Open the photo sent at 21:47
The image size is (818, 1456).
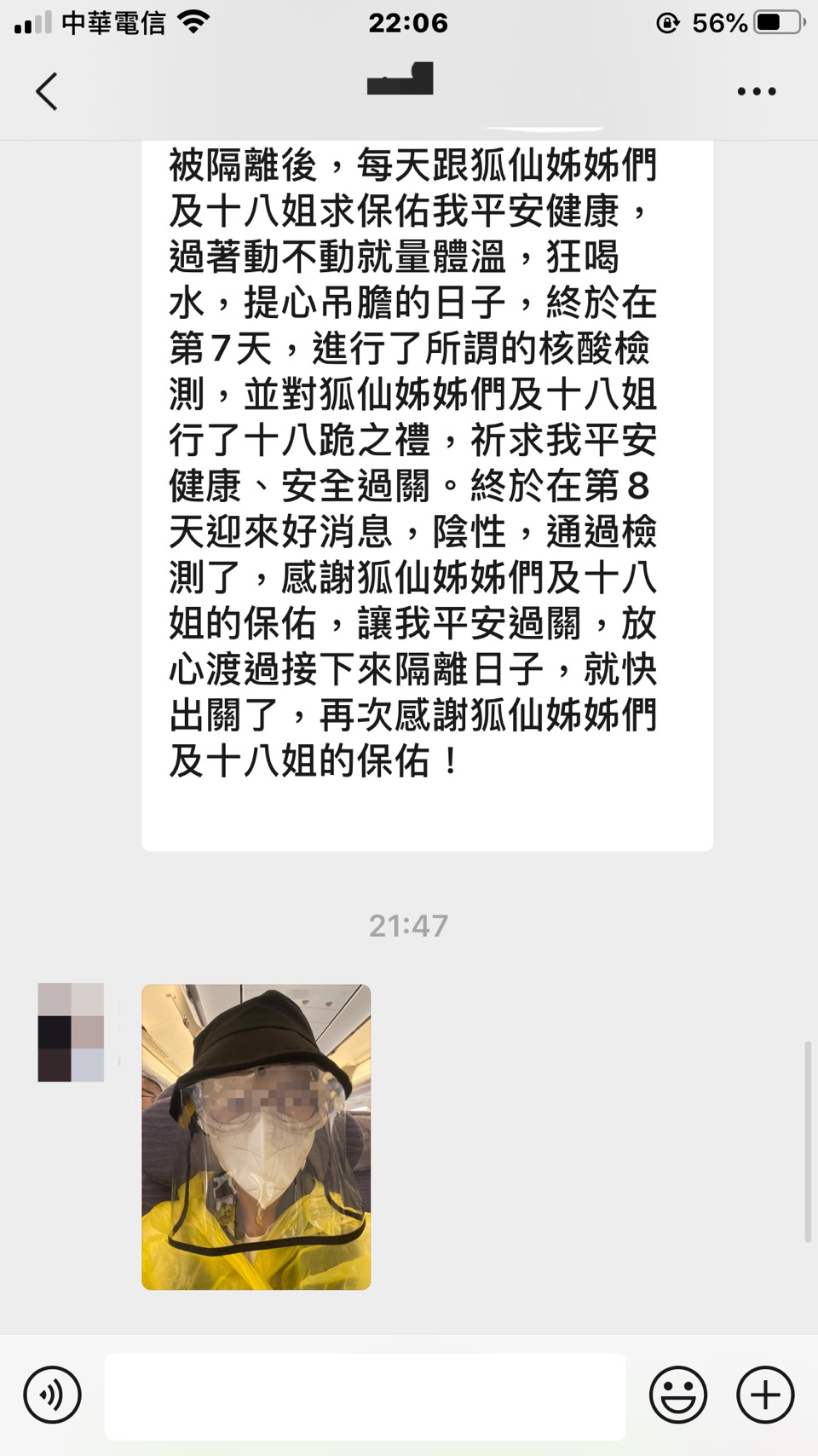tap(256, 1136)
